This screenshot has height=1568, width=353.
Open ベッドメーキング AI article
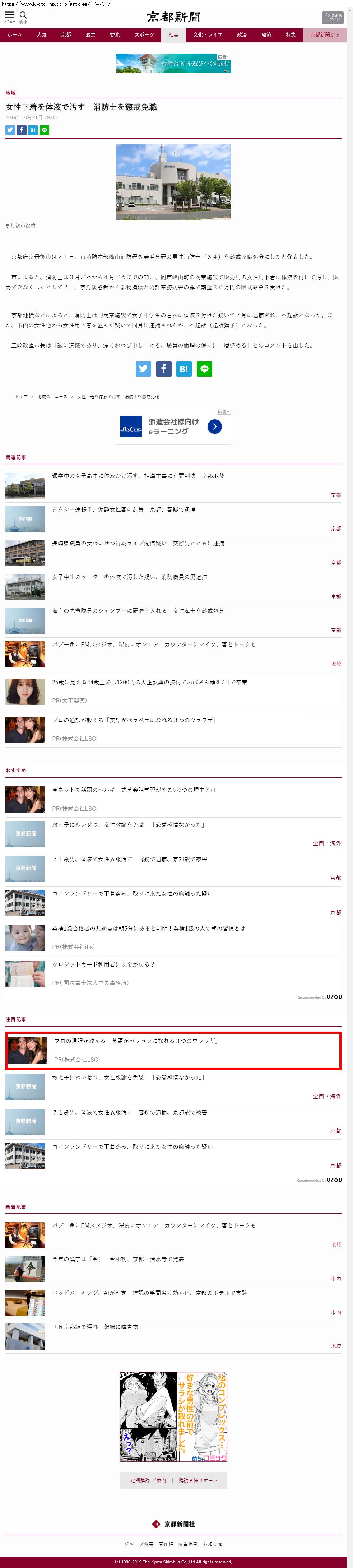click(x=149, y=1292)
